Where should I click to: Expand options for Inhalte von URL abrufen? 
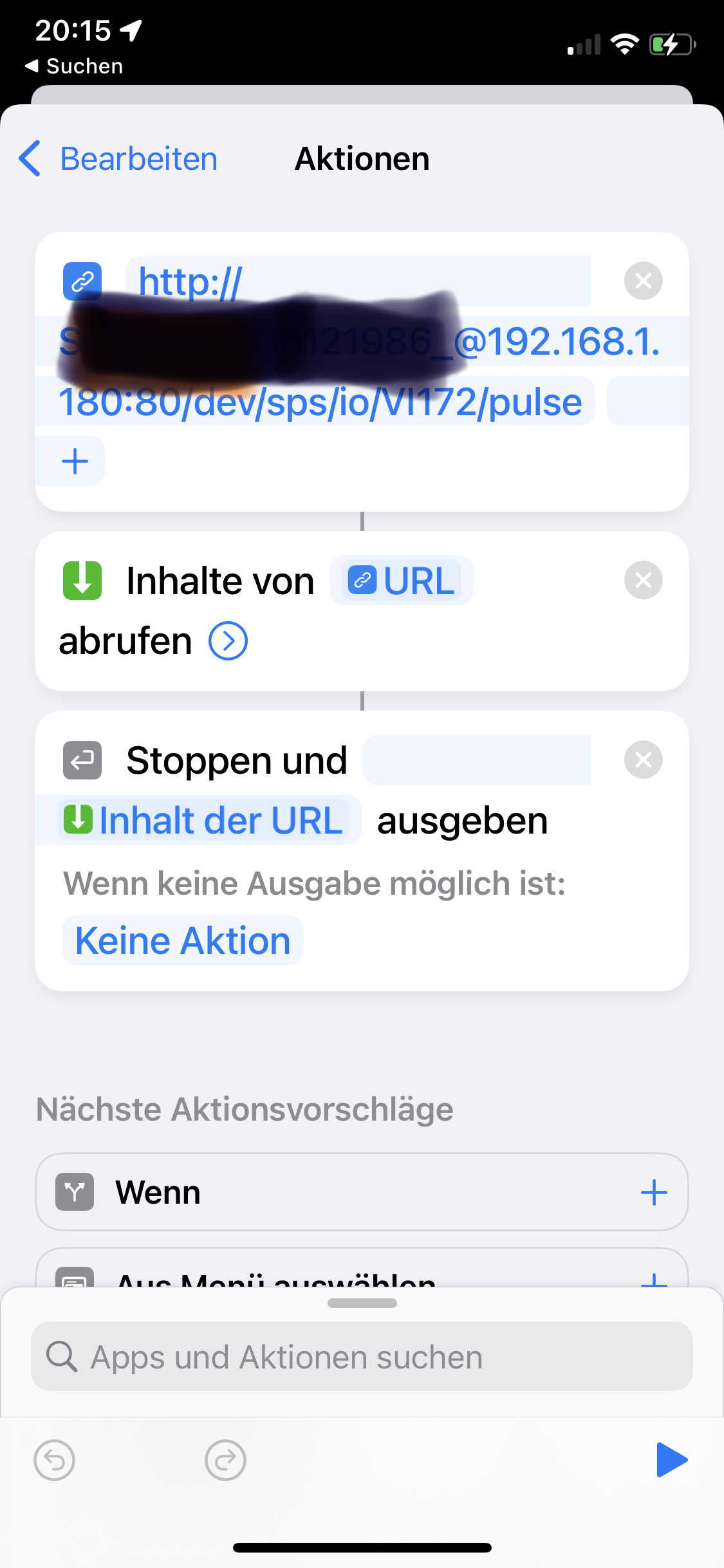pos(228,641)
